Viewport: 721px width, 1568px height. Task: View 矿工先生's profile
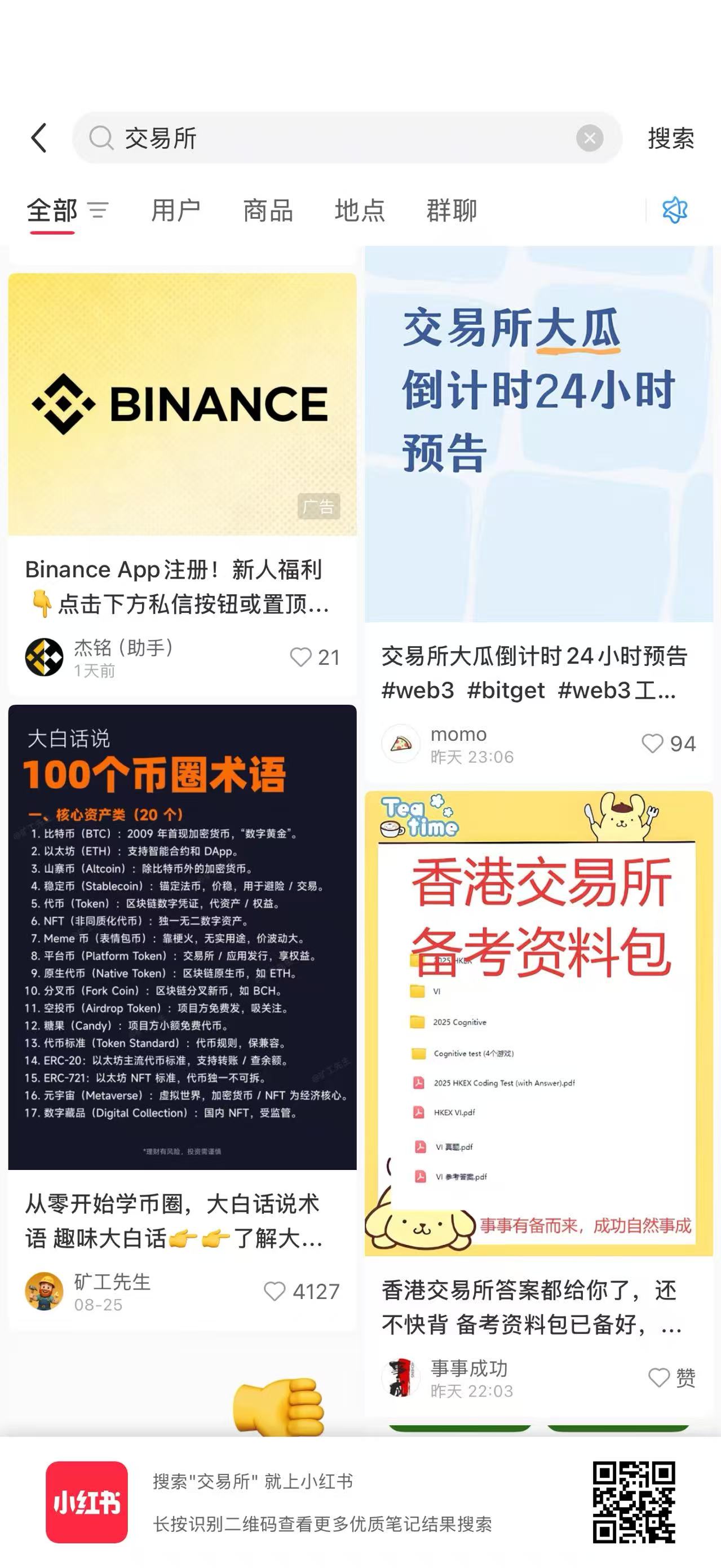(x=45, y=1291)
